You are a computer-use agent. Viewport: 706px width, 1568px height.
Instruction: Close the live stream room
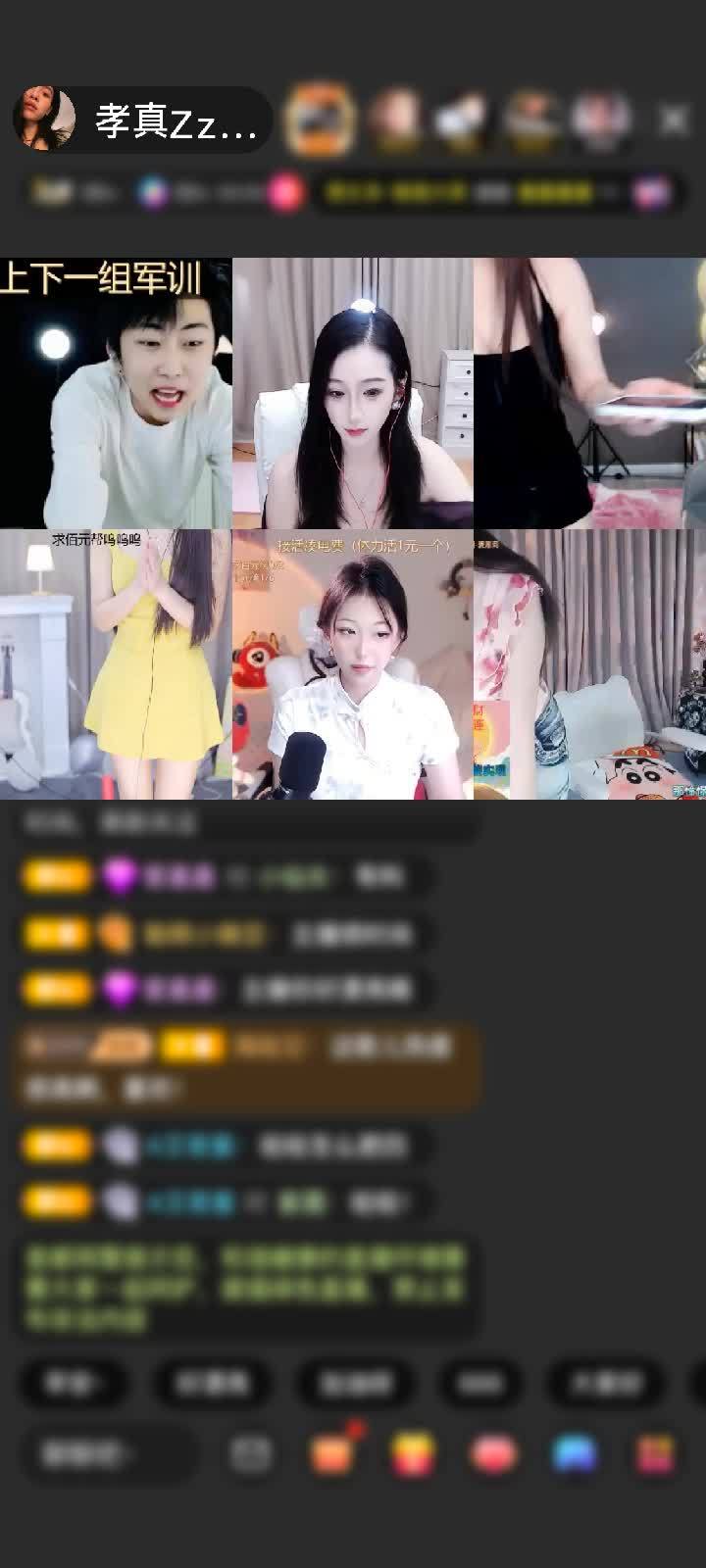(x=674, y=121)
